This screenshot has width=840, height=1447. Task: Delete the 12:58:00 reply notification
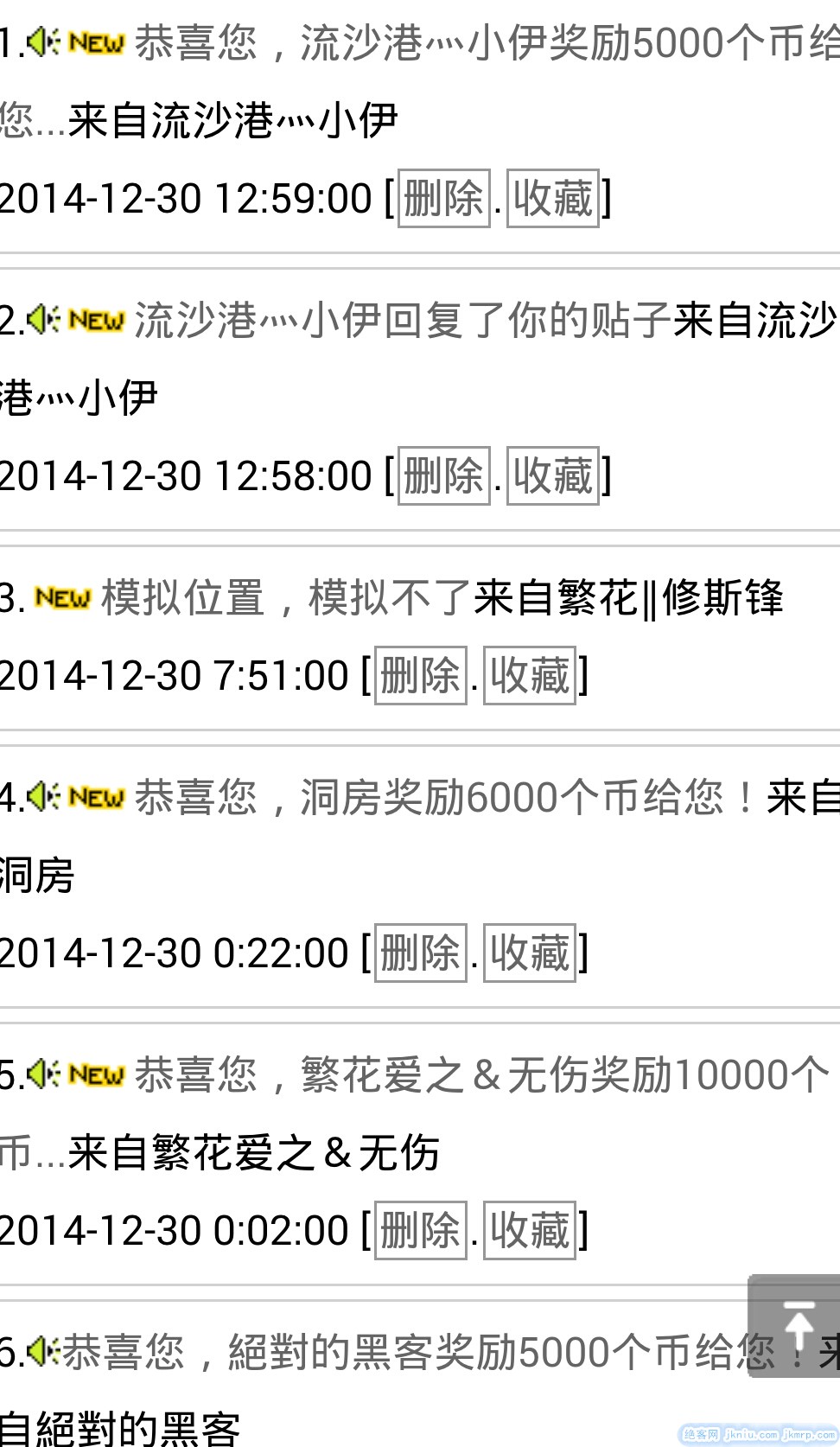tap(443, 476)
